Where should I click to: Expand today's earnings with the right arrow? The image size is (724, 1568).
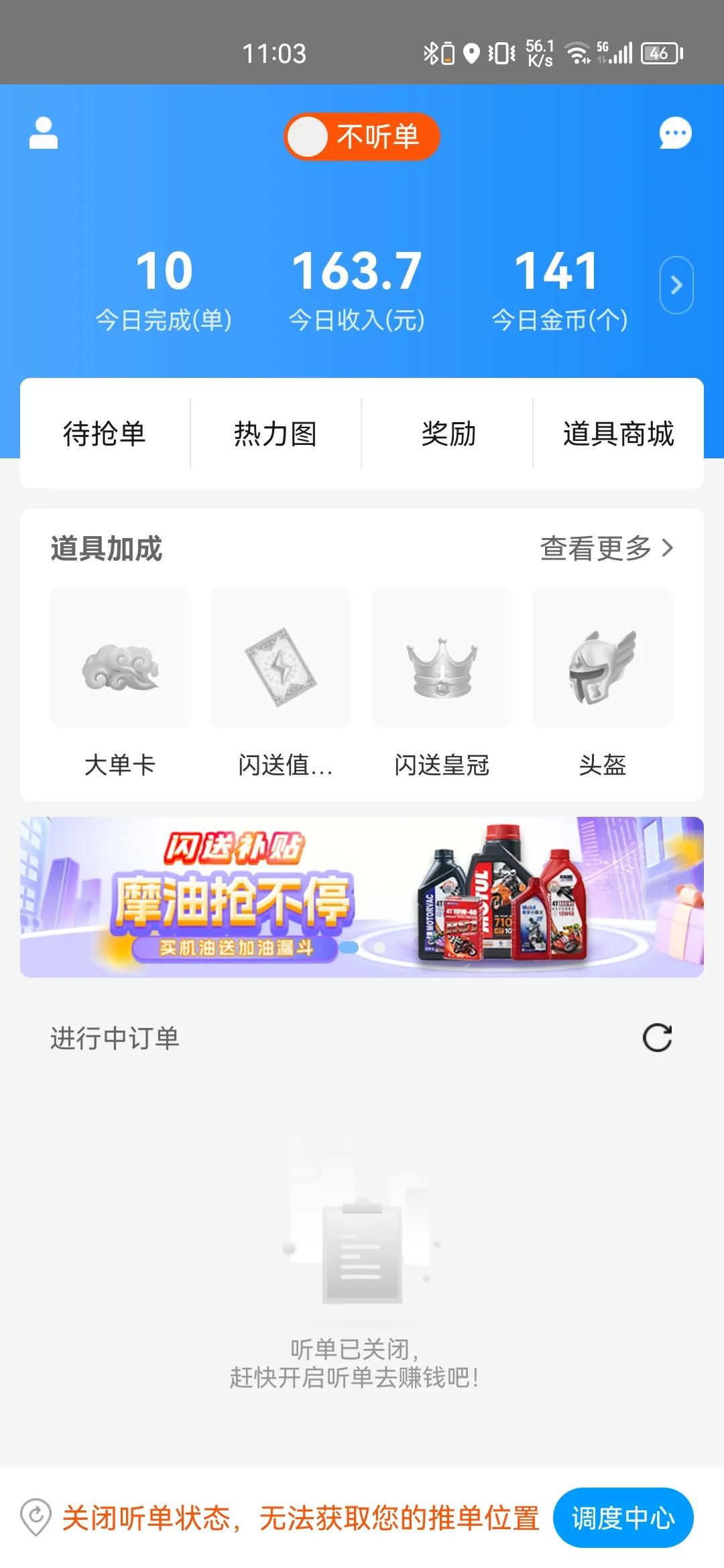[x=677, y=284]
